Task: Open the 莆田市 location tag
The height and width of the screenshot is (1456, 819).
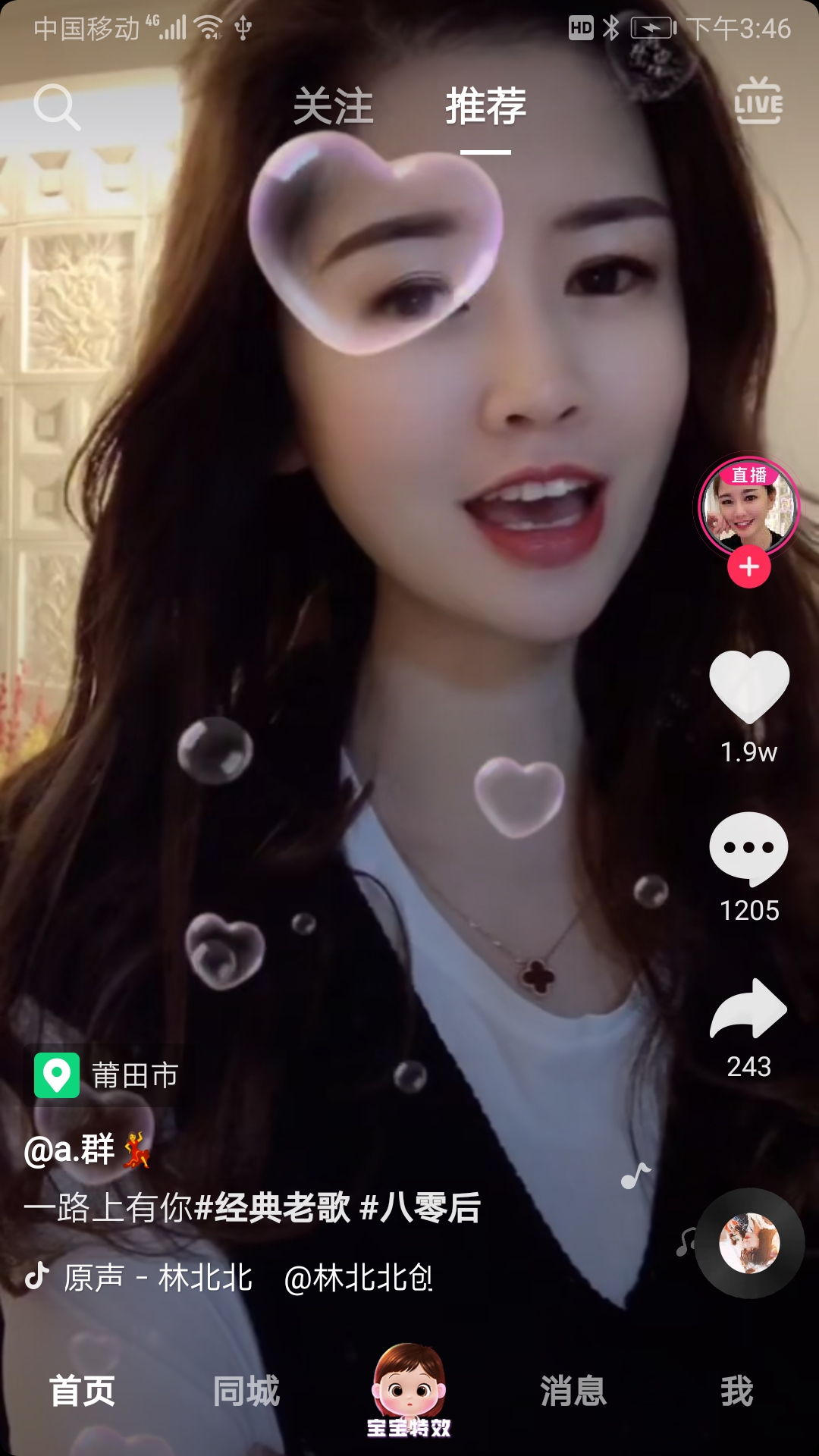Action: (107, 1075)
